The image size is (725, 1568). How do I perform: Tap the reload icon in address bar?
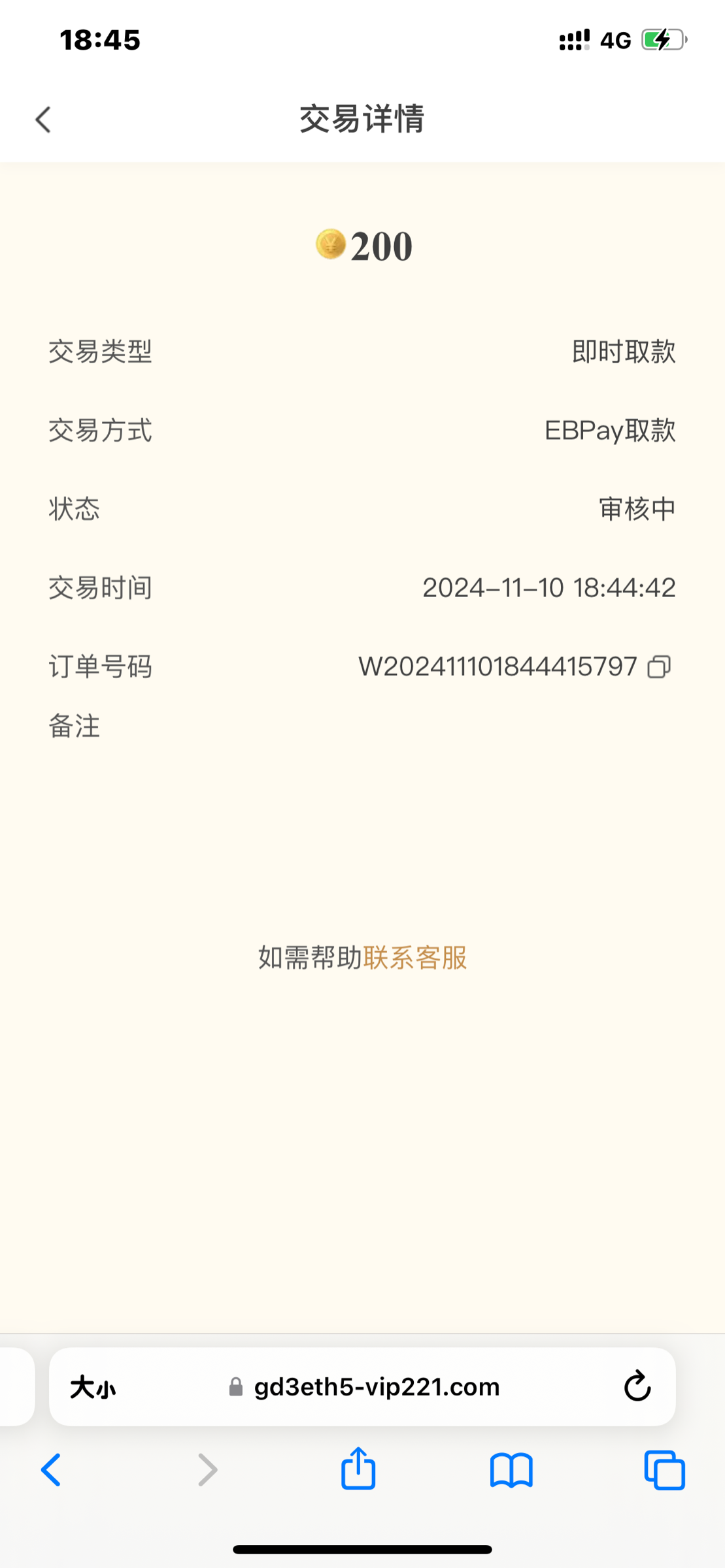coord(637,1387)
